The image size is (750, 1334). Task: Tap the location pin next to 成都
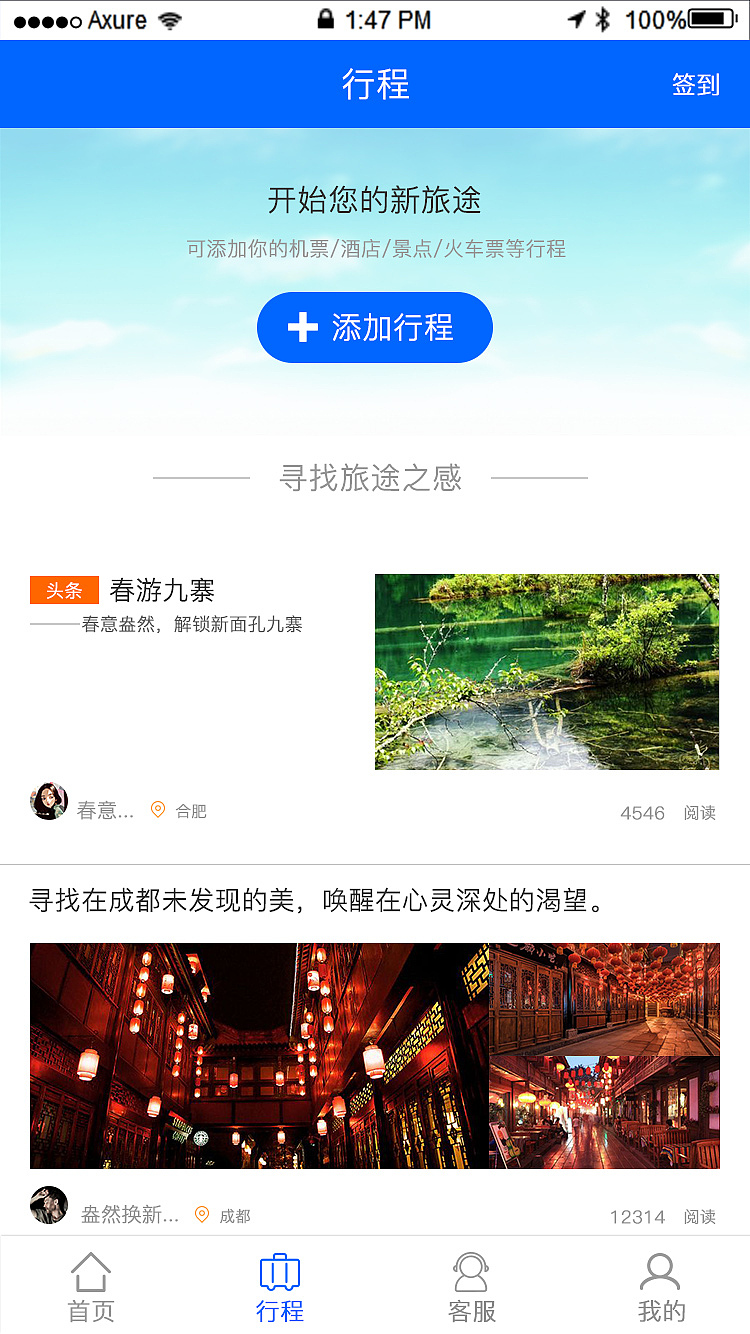pos(202,1216)
